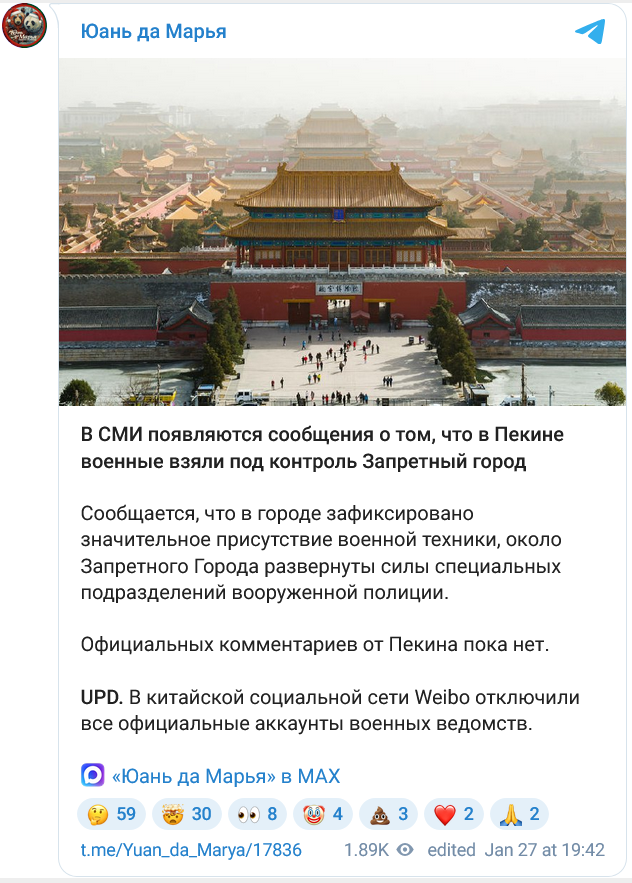React with the poop emoji
This screenshot has height=883, width=632.
point(391,814)
